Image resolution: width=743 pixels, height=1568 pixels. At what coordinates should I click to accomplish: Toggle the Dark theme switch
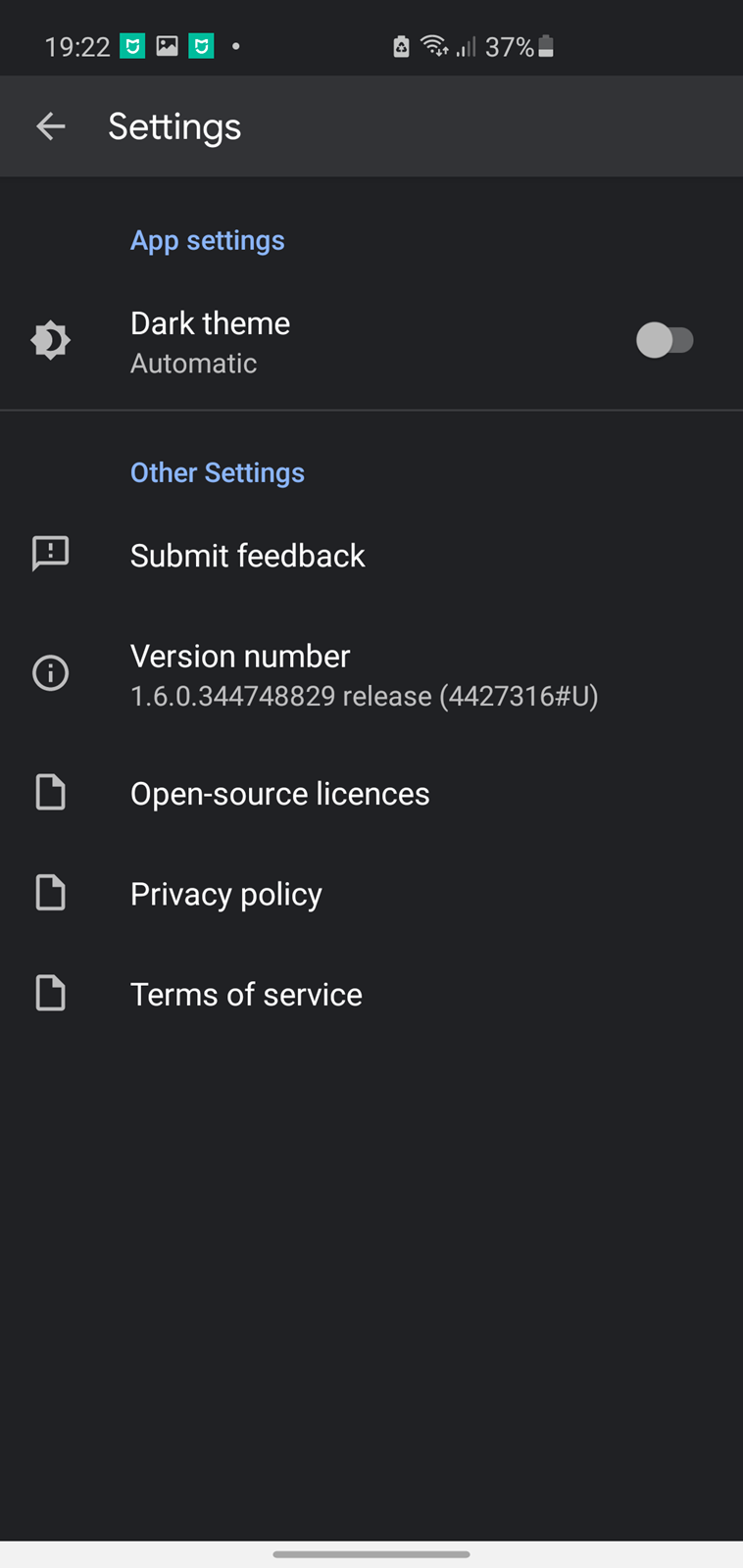665,340
